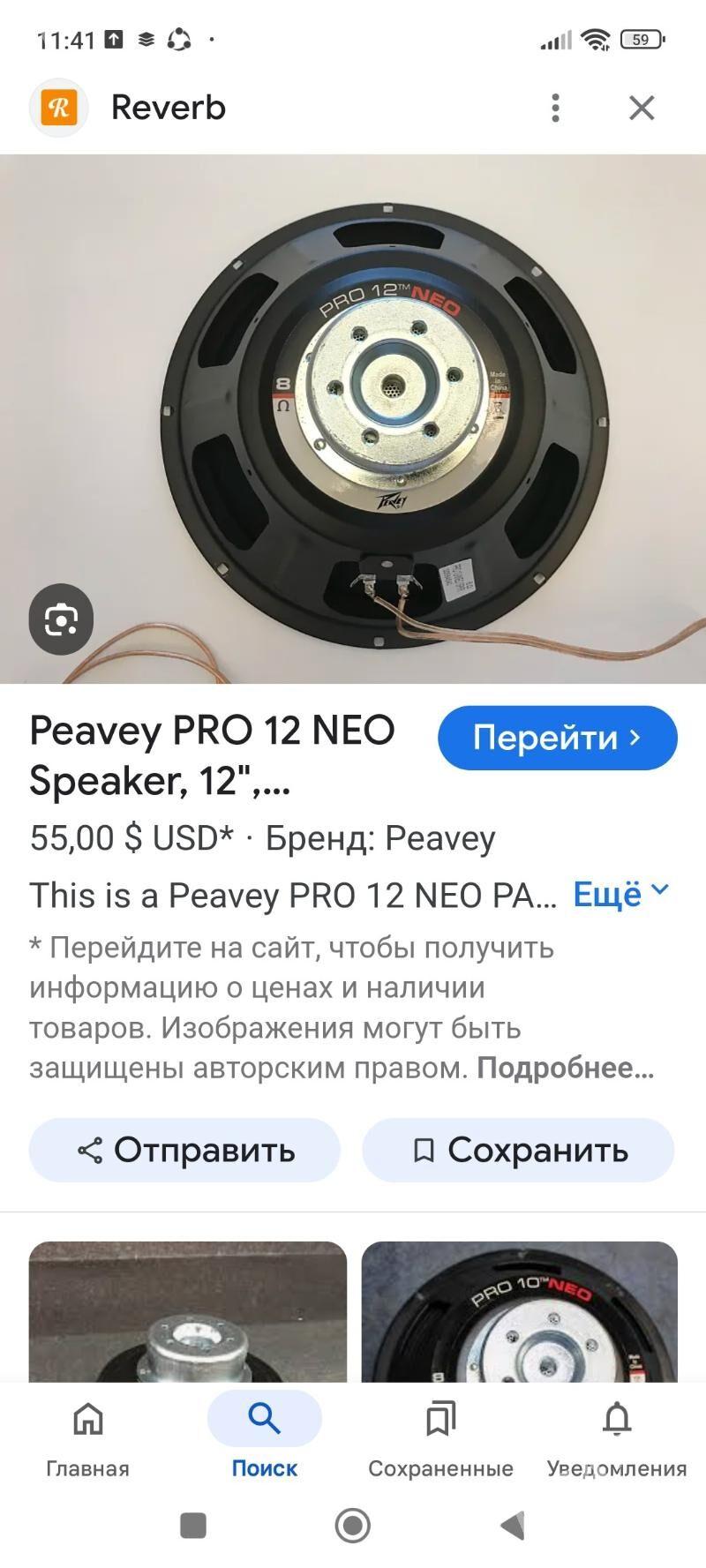Screen dimensions: 706x1568
Task: Tap the system home button
Action: (x=353, y=1525)
